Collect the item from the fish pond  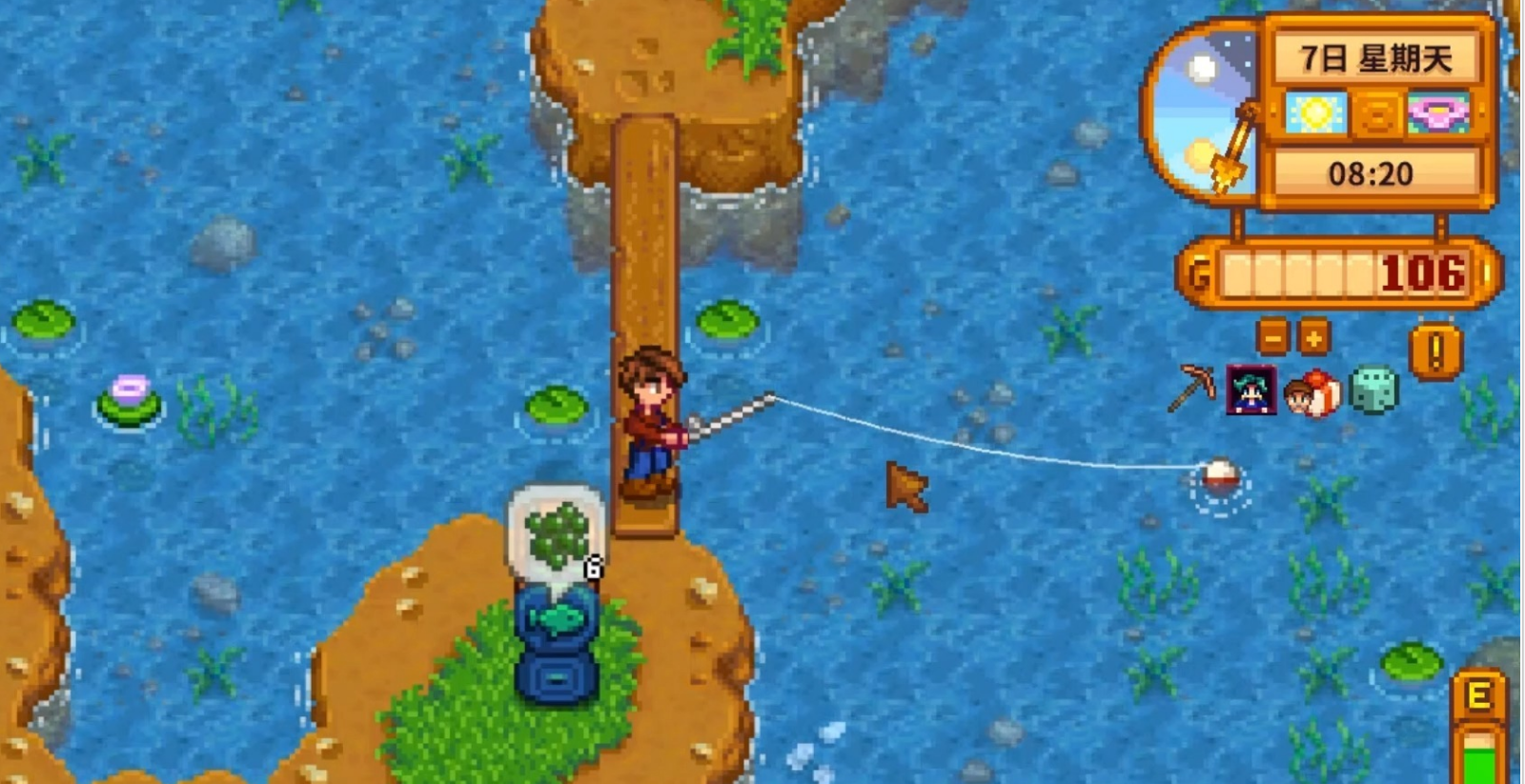click(556, 533)
